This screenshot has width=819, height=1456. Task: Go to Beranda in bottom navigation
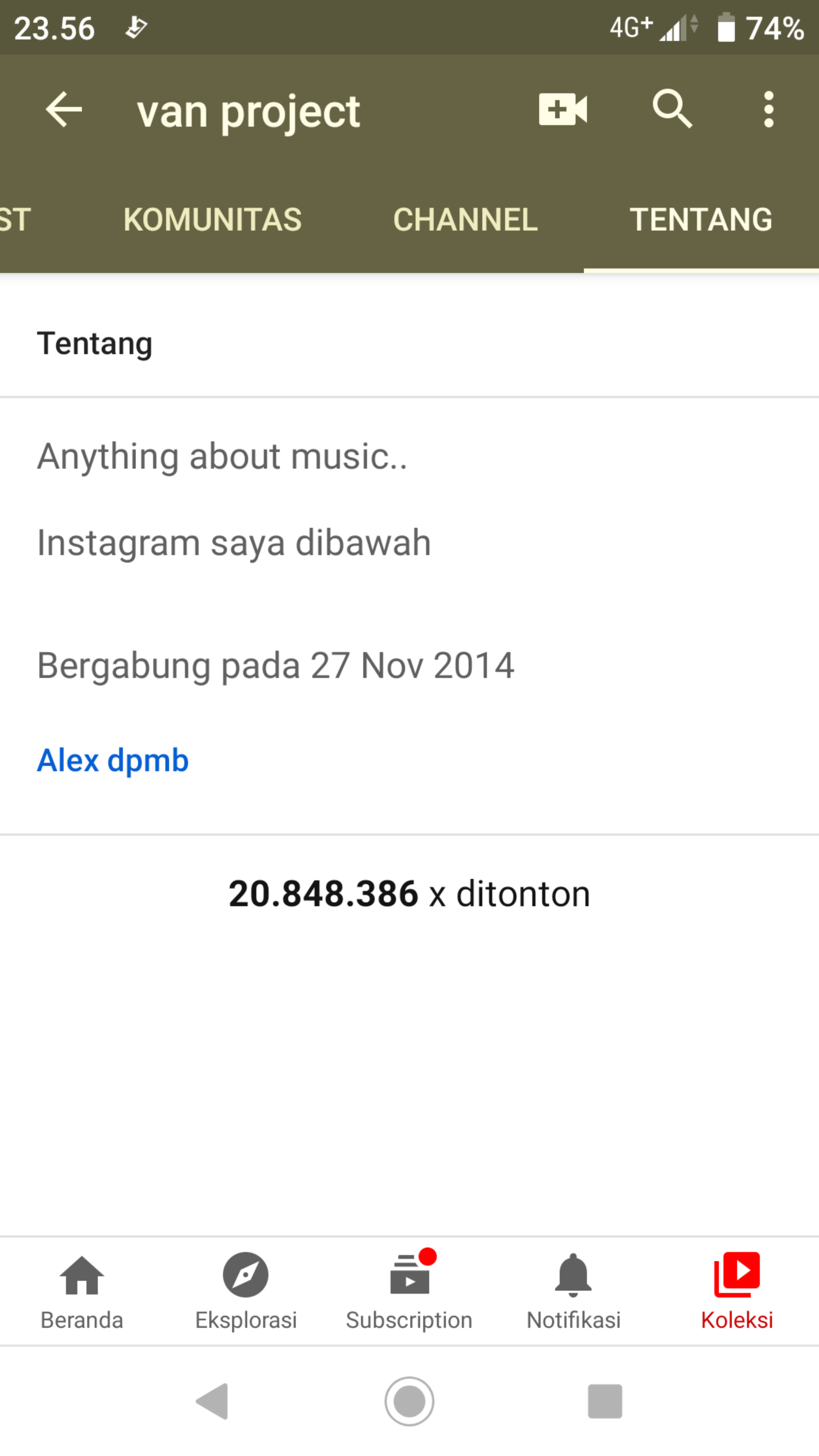[82, 1291]
